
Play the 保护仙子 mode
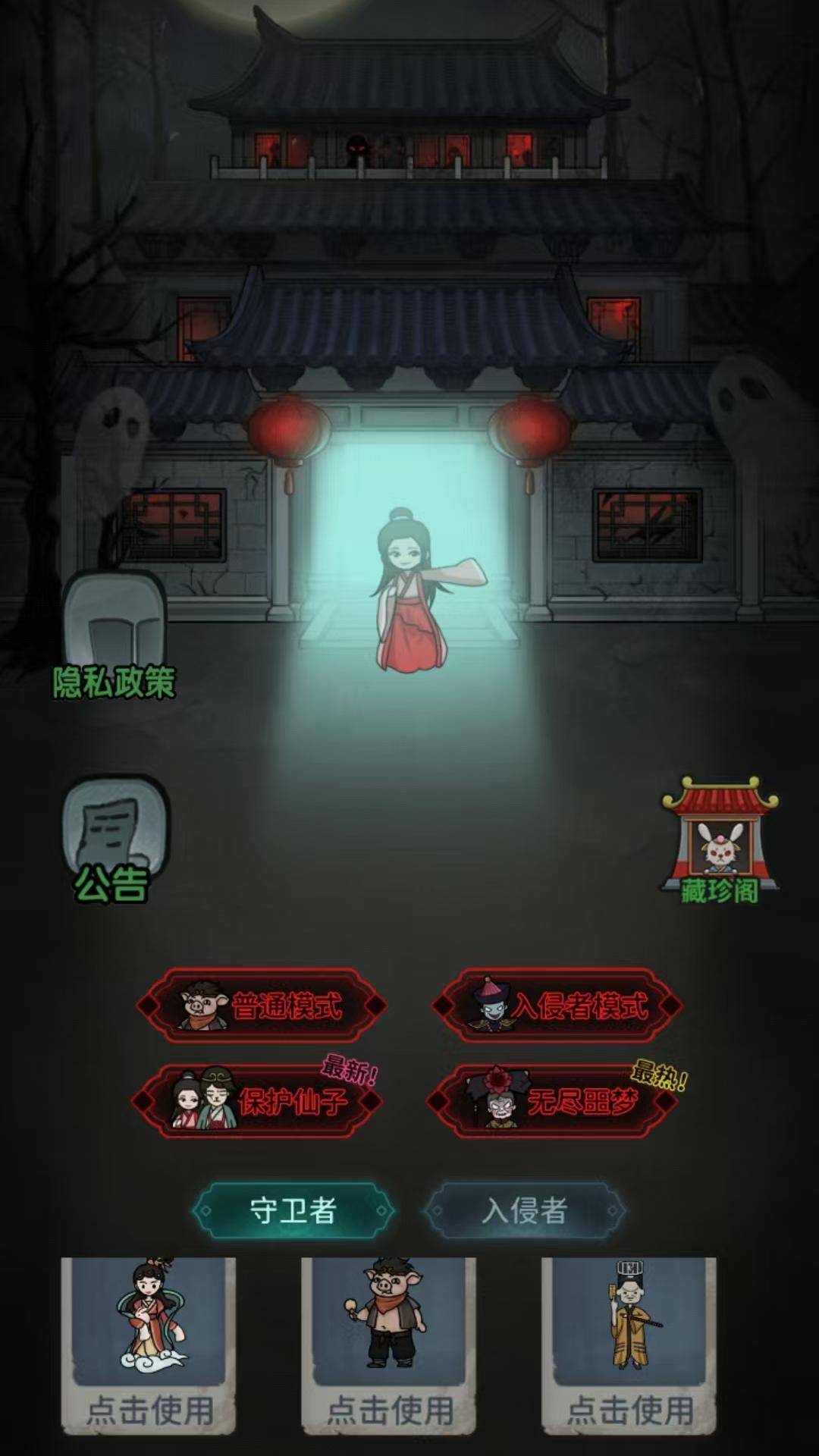(258, 1101)
